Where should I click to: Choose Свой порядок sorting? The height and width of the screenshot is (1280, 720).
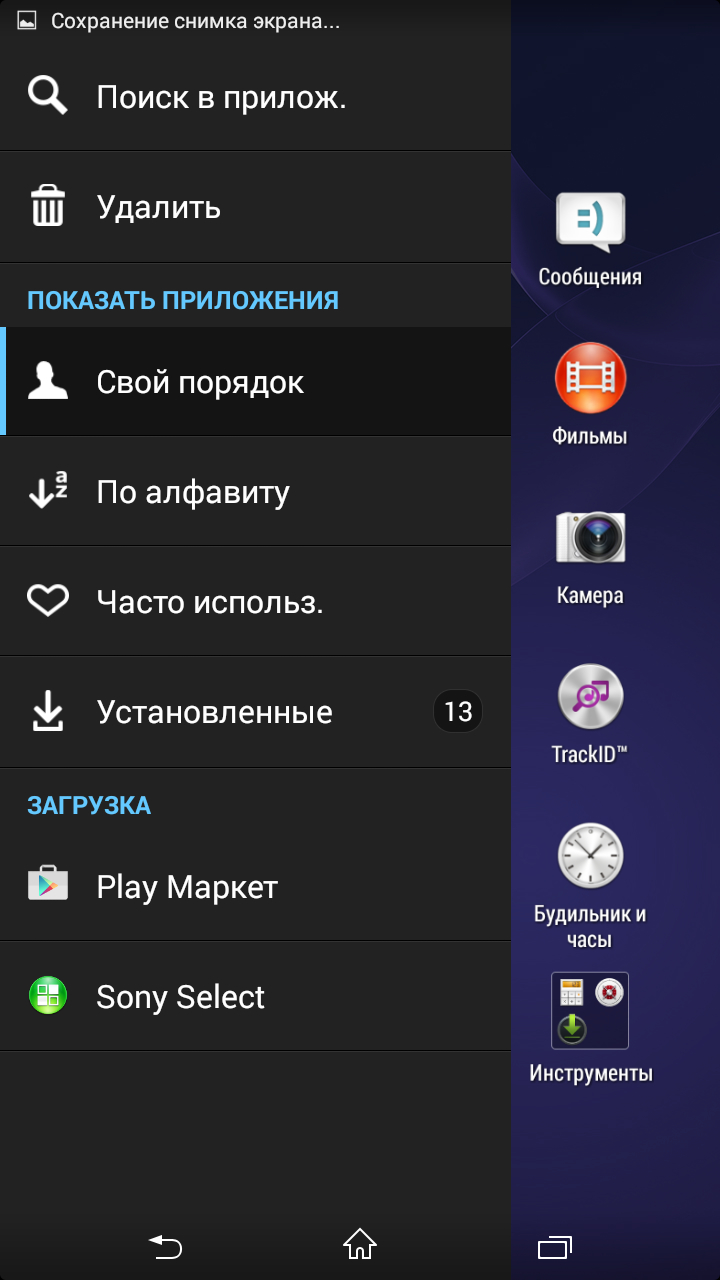[200, 383]
